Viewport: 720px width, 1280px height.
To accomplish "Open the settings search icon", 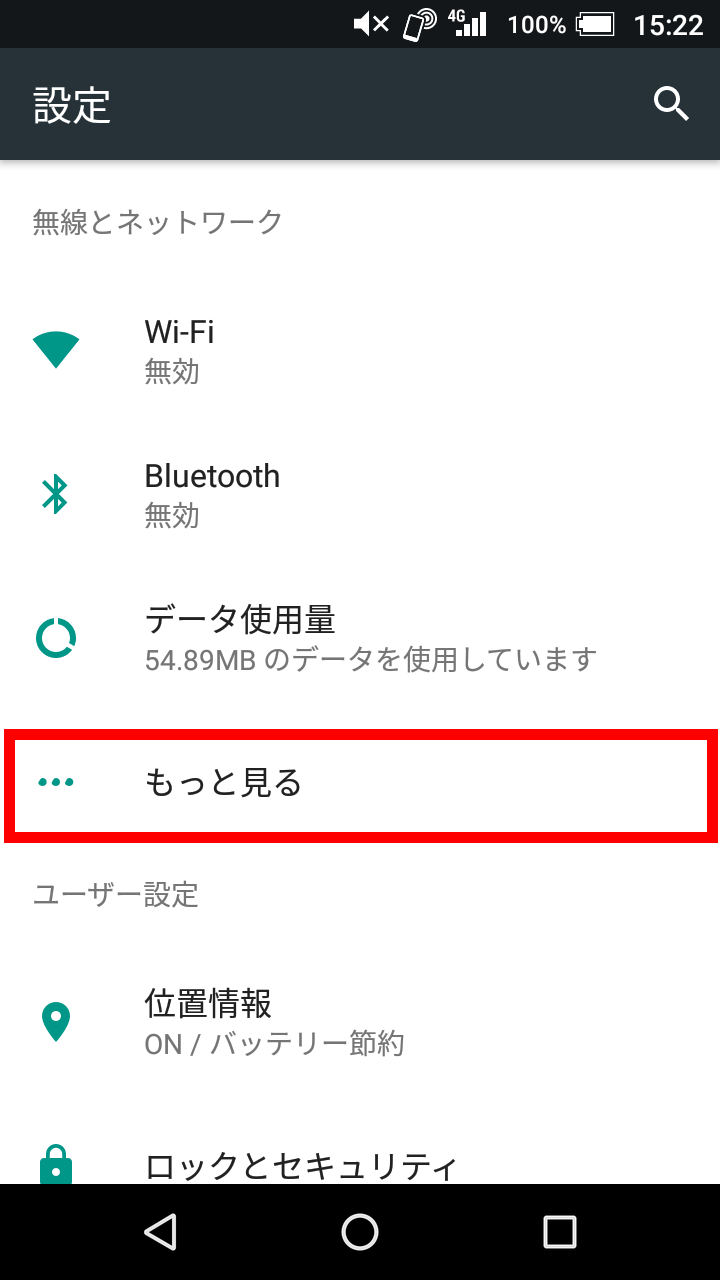I will (x=671, y=104).
